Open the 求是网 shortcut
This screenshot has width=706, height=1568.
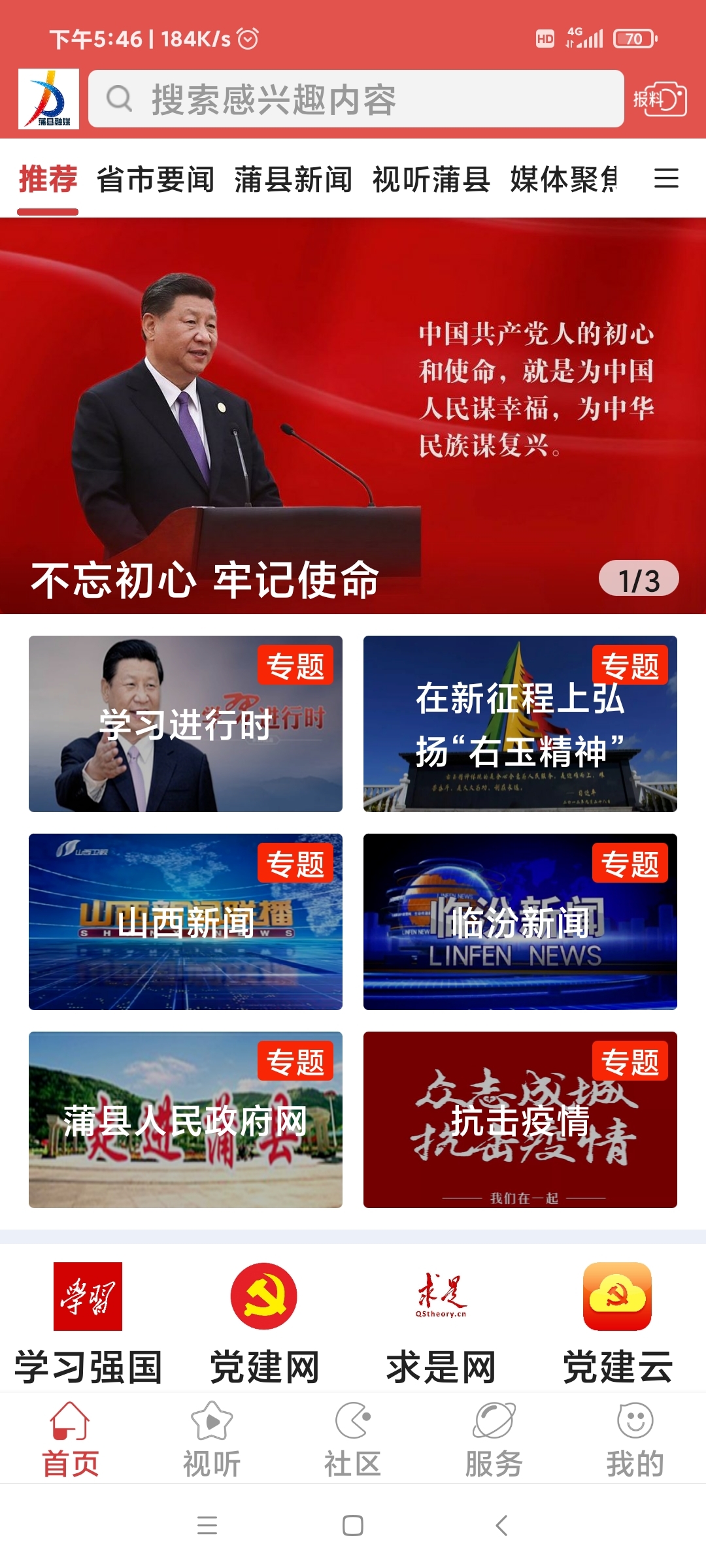(x=441, y=1324)
